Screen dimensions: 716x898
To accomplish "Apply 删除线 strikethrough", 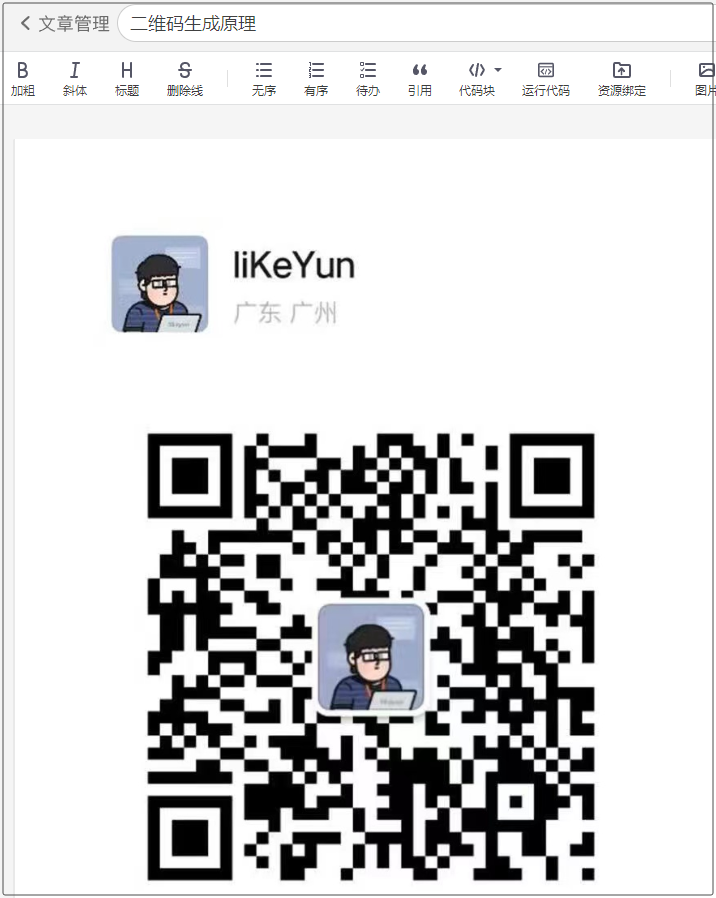I will click(184, 78).
